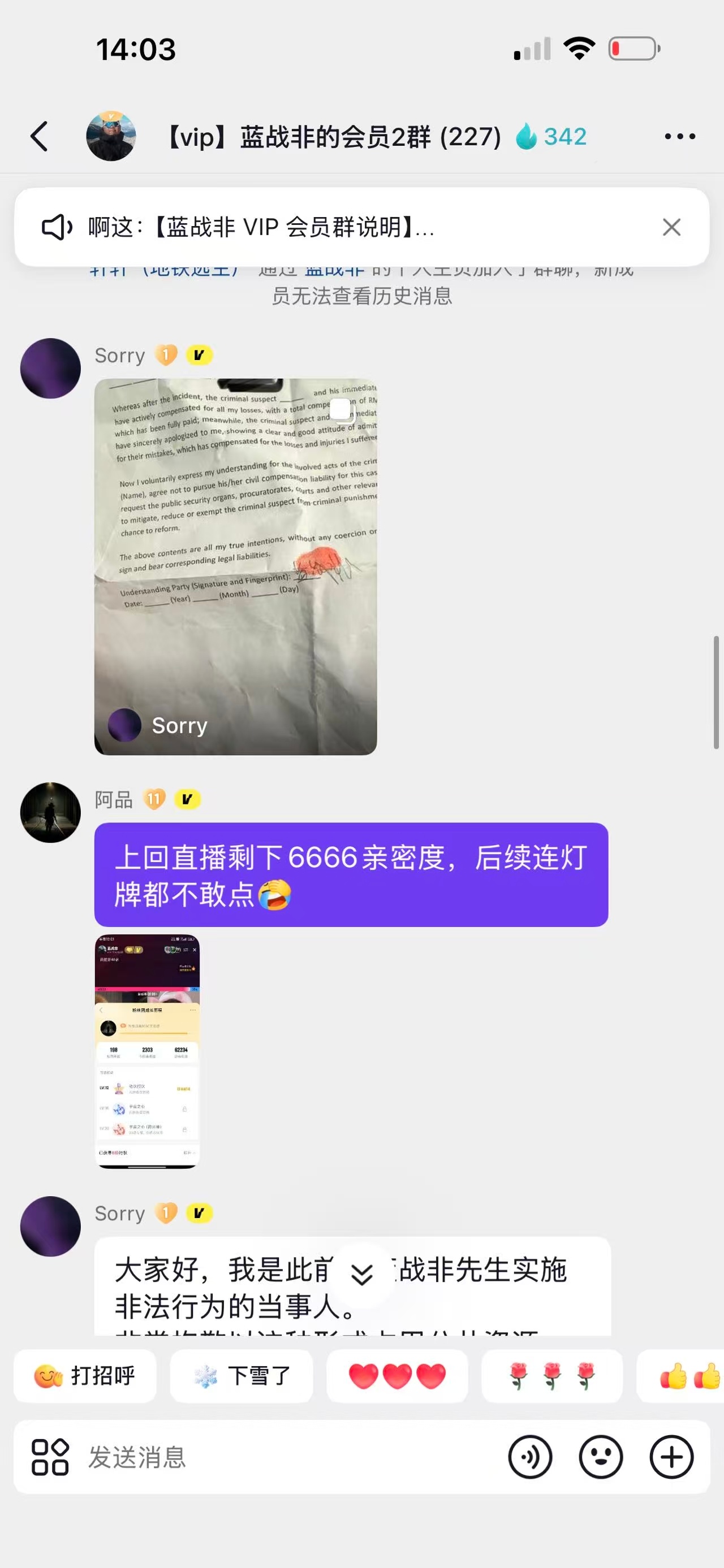Open the document photo sent by Sorry

pyautogui.click(x=235, y=566)
